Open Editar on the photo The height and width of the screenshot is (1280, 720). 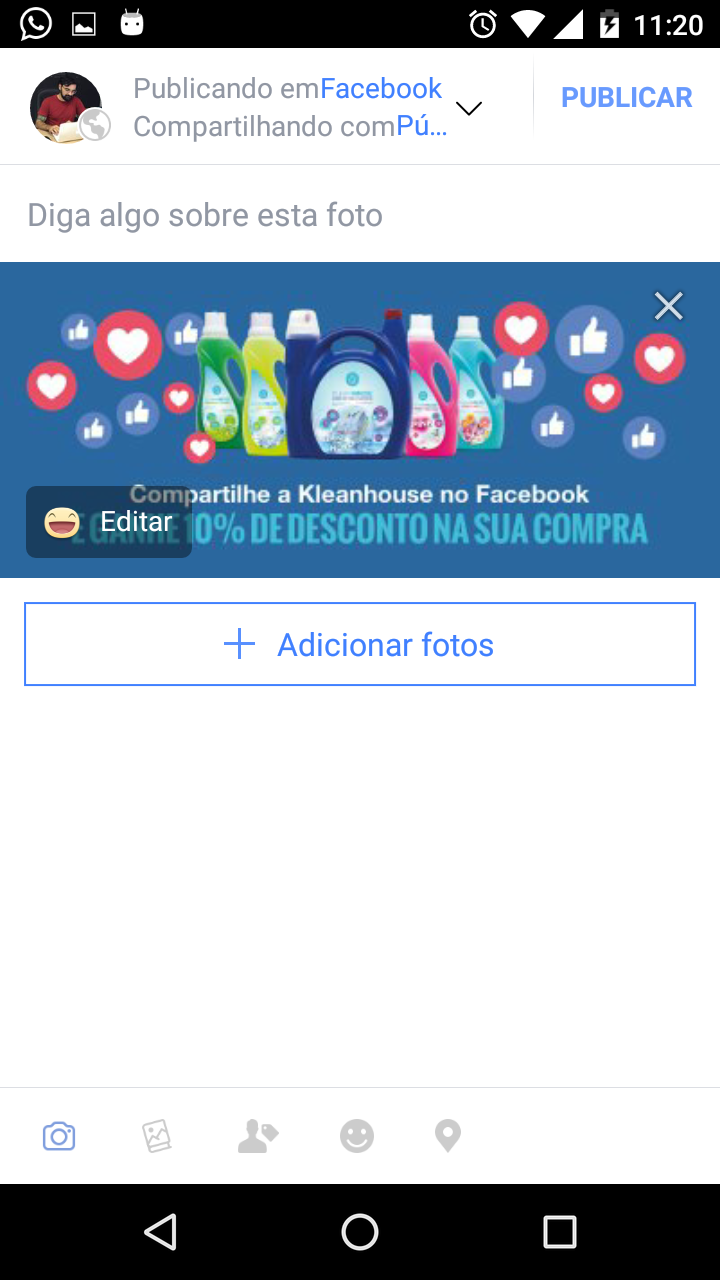(109, 522)
